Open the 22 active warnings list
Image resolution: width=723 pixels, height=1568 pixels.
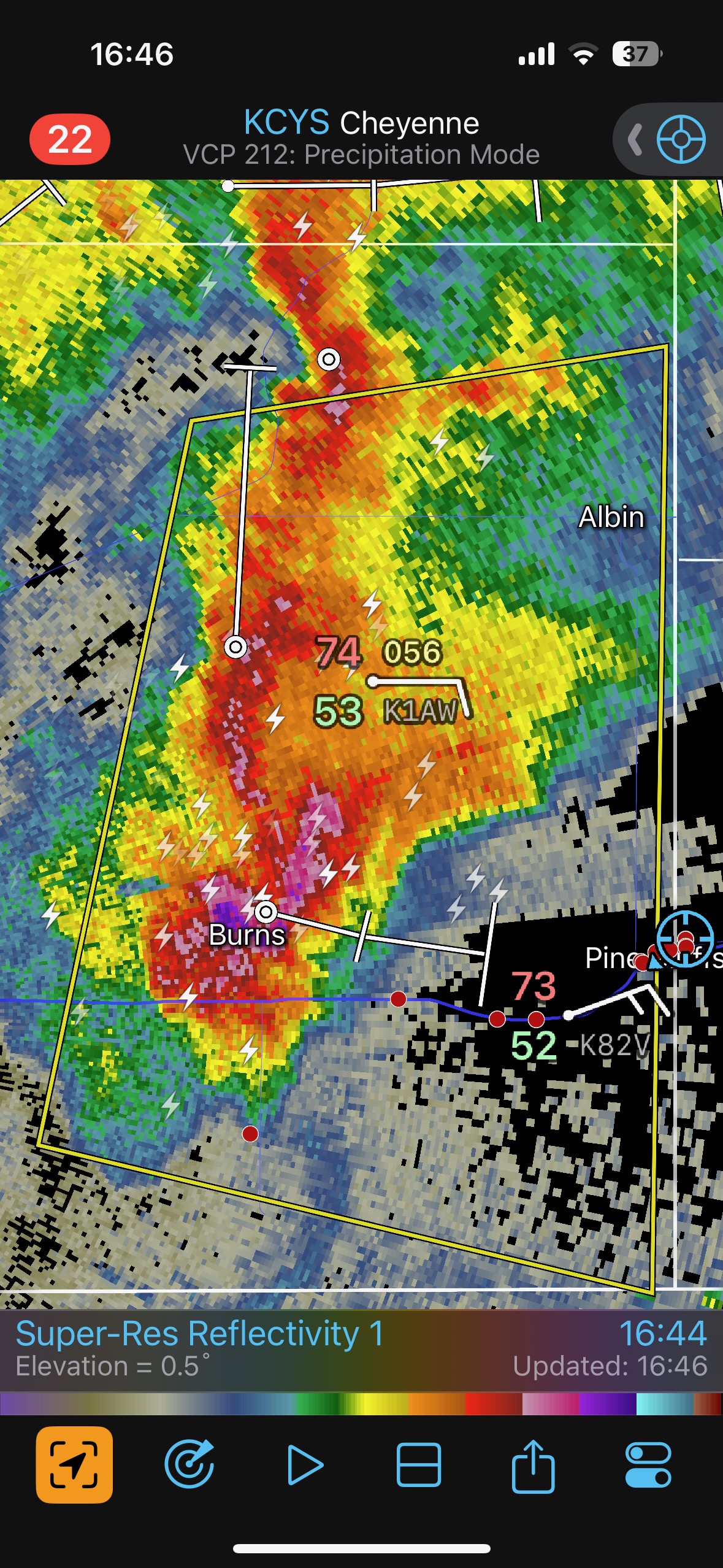click(70, 139)
